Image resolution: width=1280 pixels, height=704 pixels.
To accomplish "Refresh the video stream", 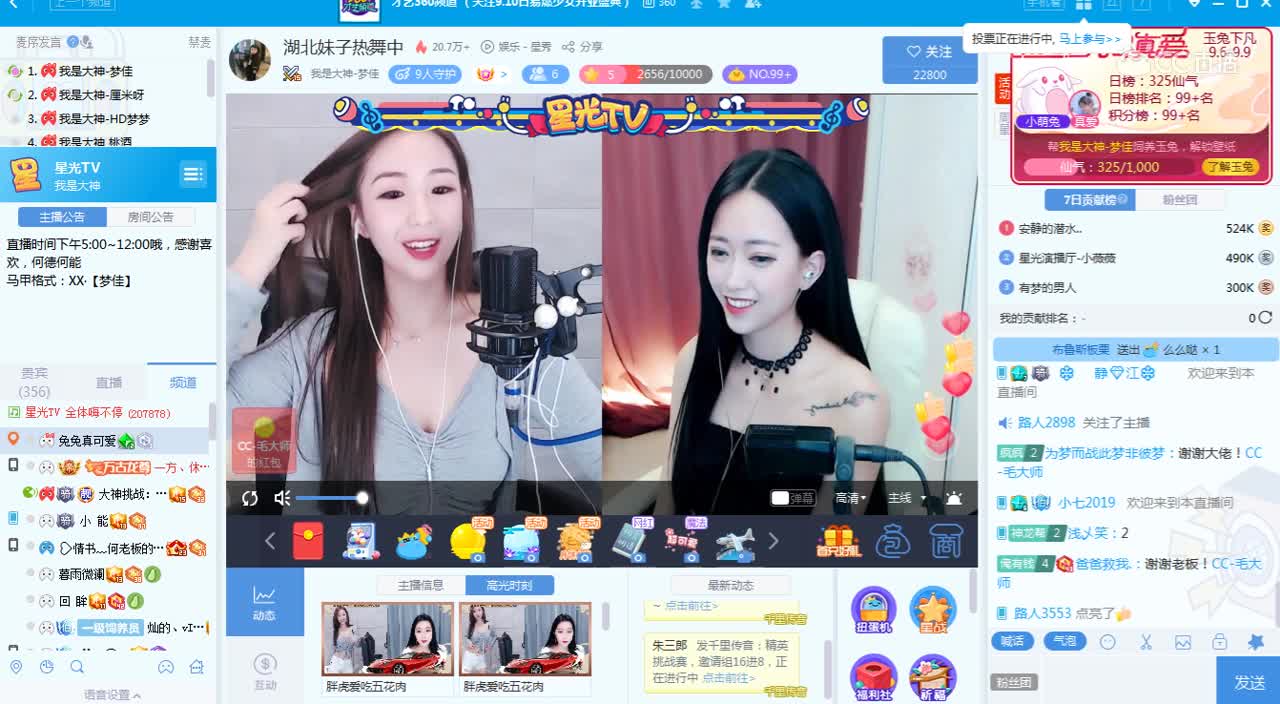I will [250, 498].
